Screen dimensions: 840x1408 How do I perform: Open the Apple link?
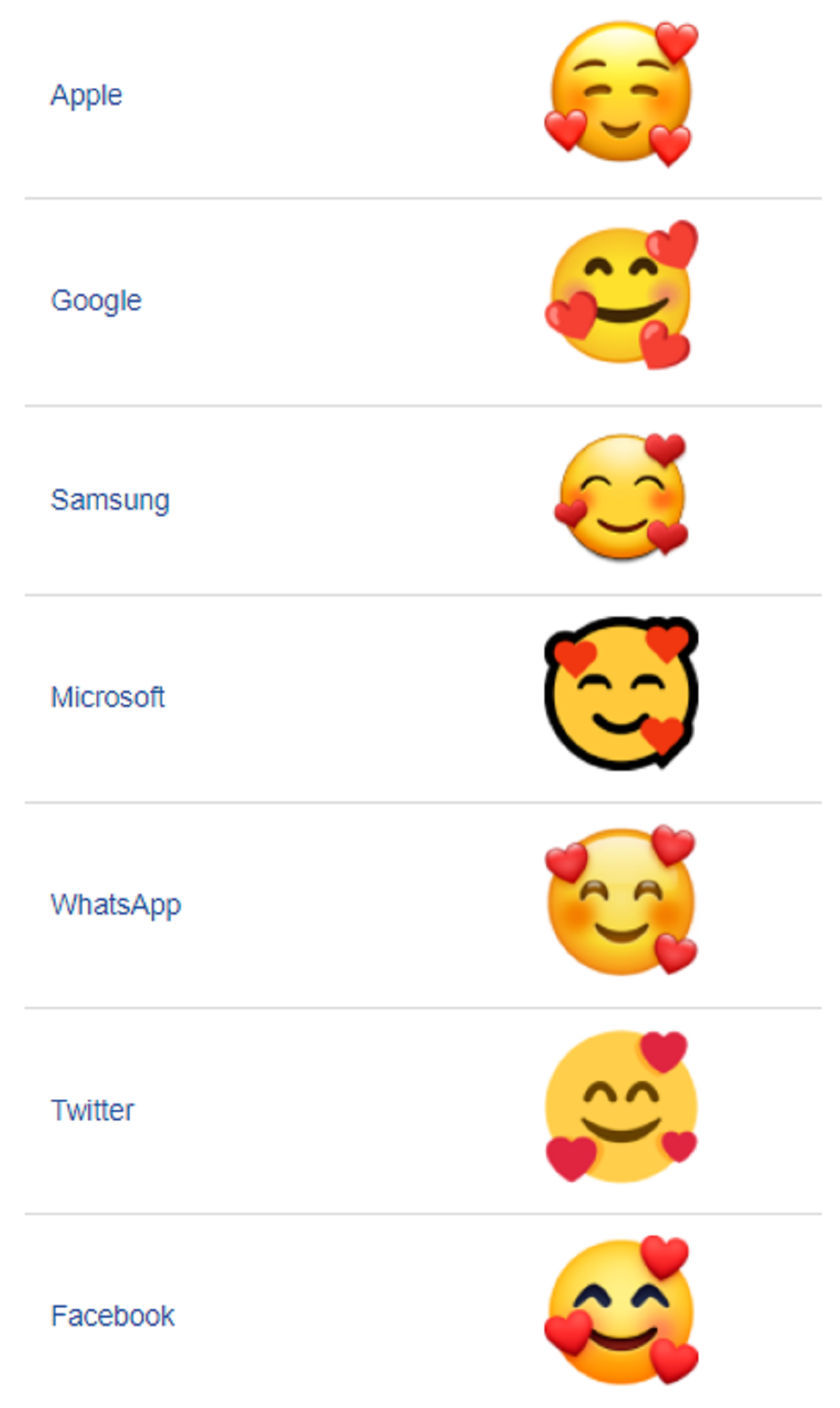point(86,96)
